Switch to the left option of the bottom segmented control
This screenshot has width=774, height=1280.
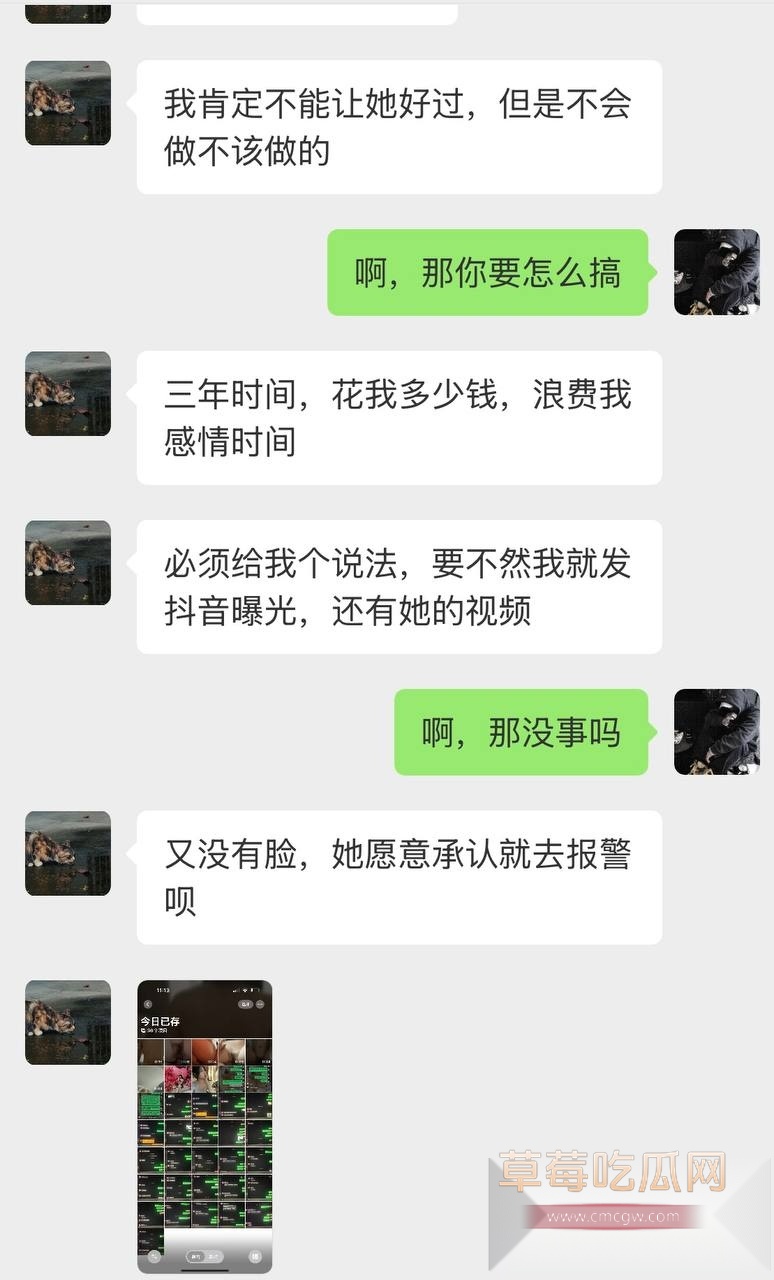pyautogui.click(x=197, y=1256)
